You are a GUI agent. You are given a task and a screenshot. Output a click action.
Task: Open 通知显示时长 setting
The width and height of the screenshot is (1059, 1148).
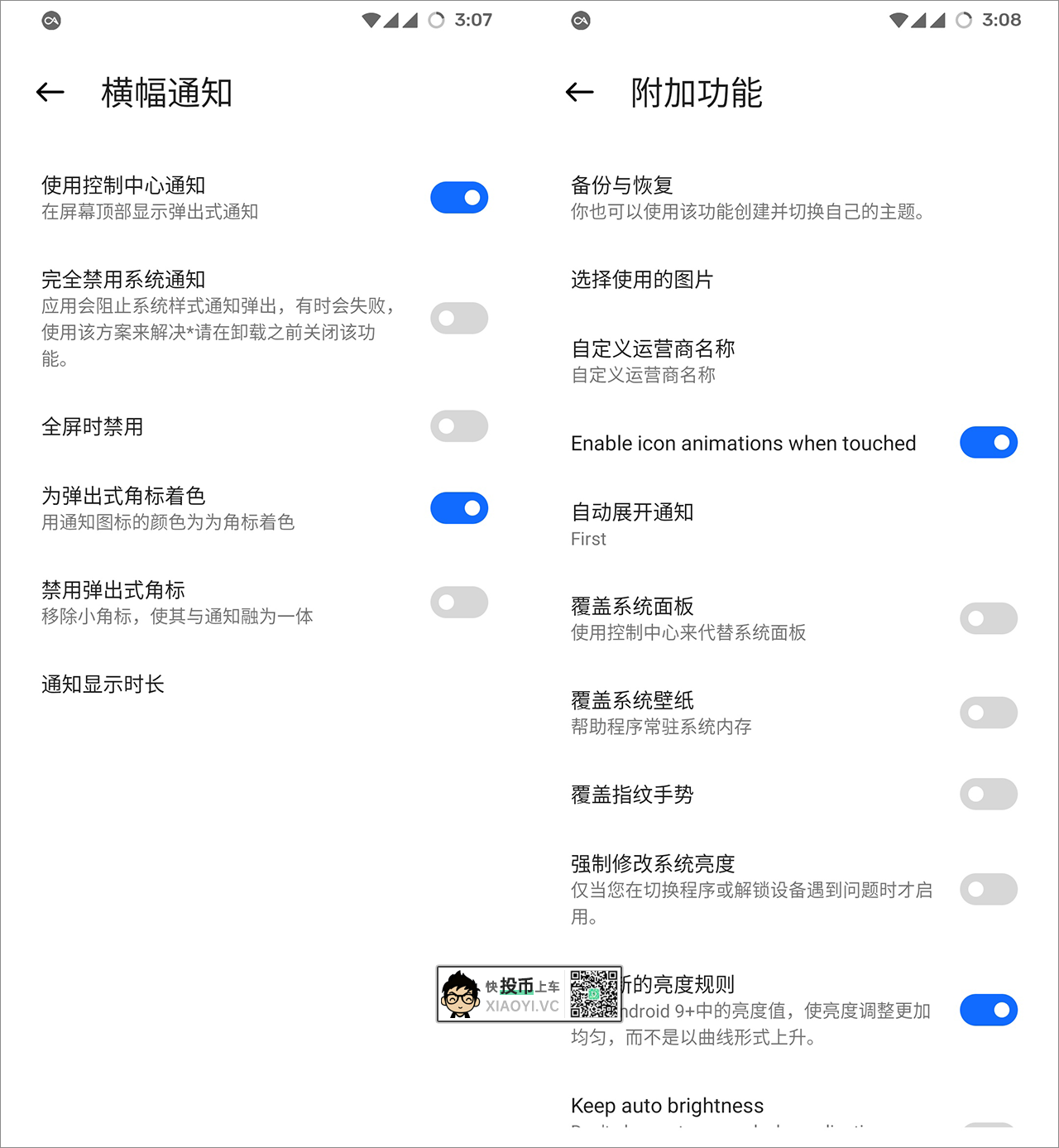click(x=103, y=684)
